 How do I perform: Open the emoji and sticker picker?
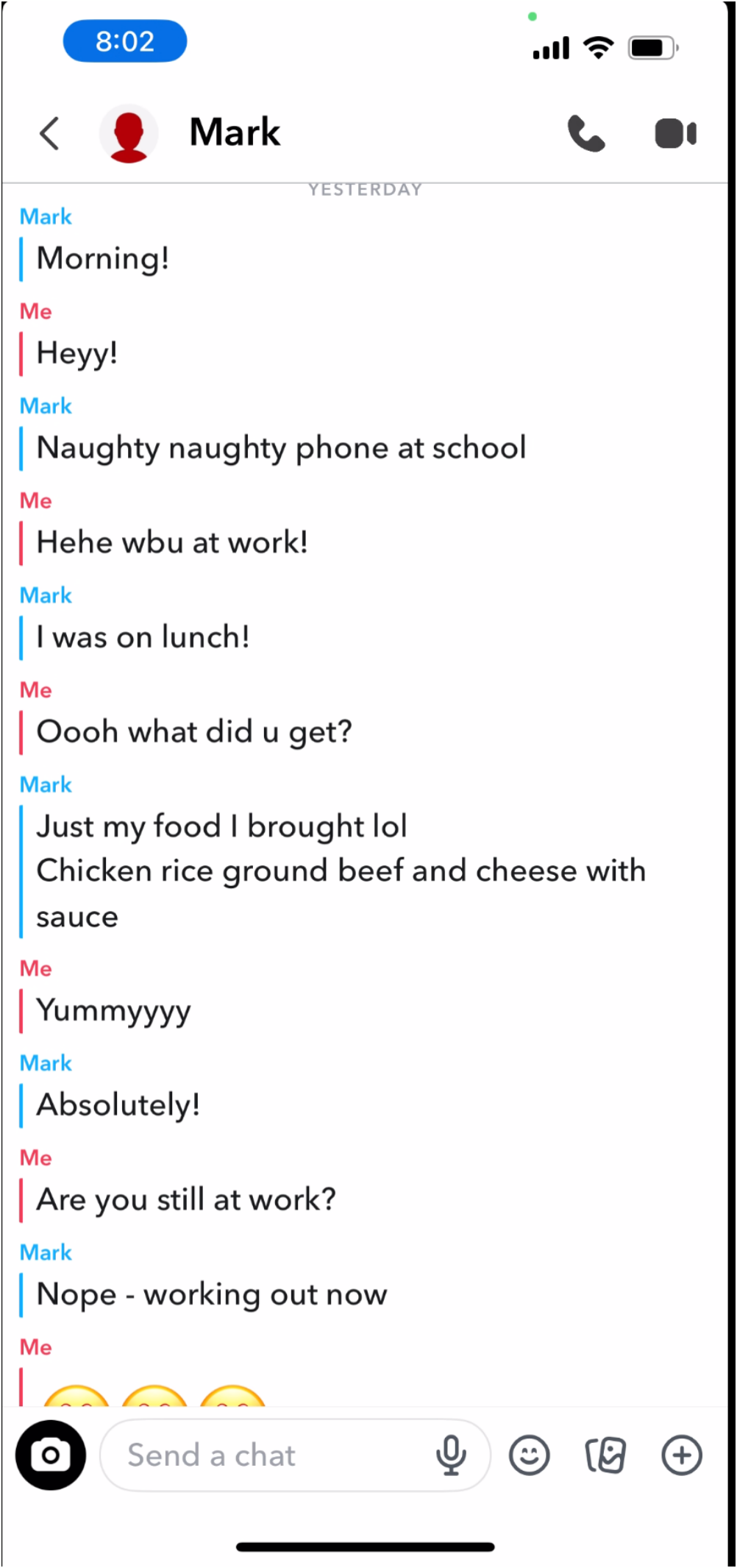[530, 1455]
